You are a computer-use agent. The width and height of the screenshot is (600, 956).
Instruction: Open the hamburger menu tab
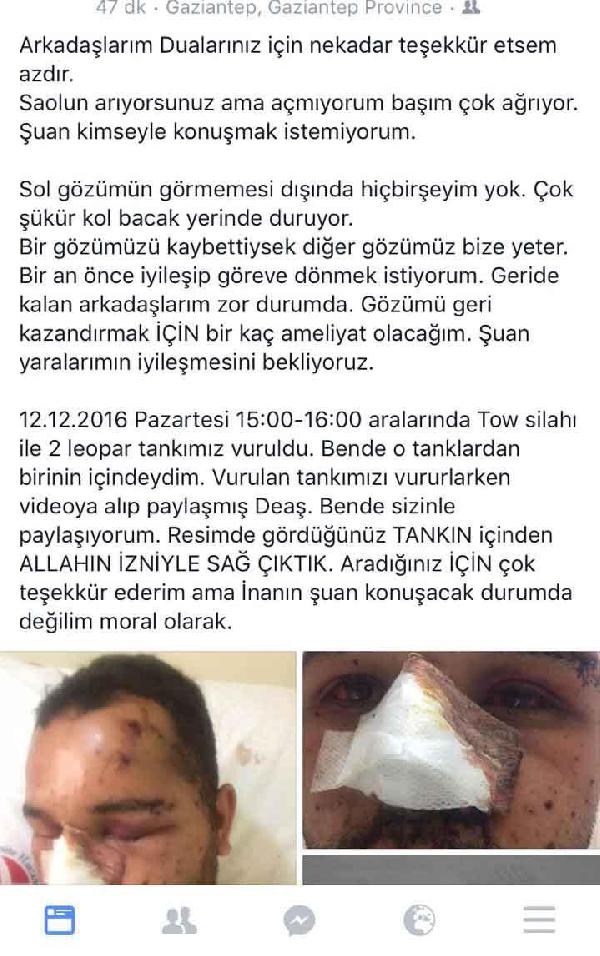click(x=539, y=920)
